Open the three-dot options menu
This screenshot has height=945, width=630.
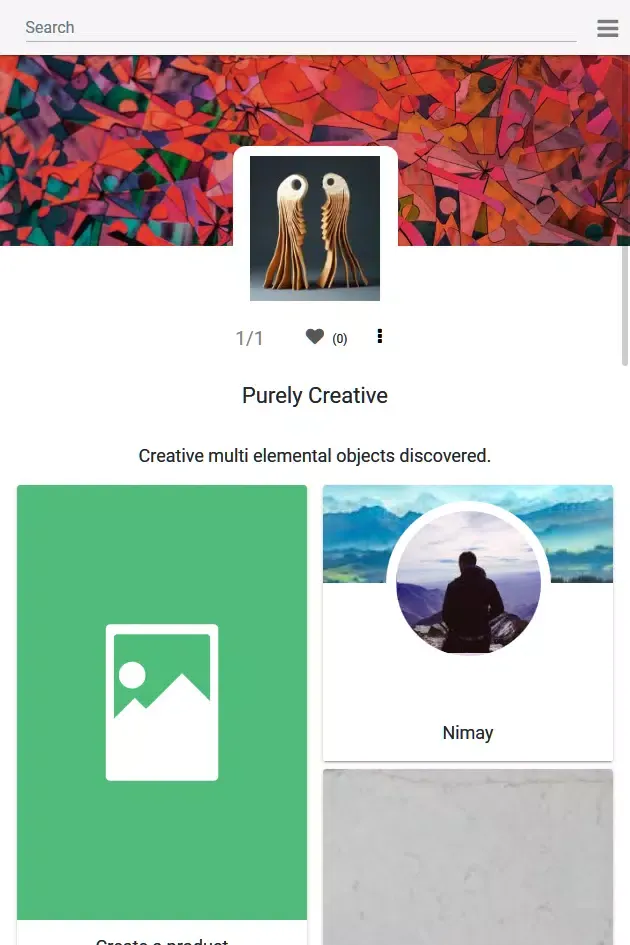click(380, 337)
